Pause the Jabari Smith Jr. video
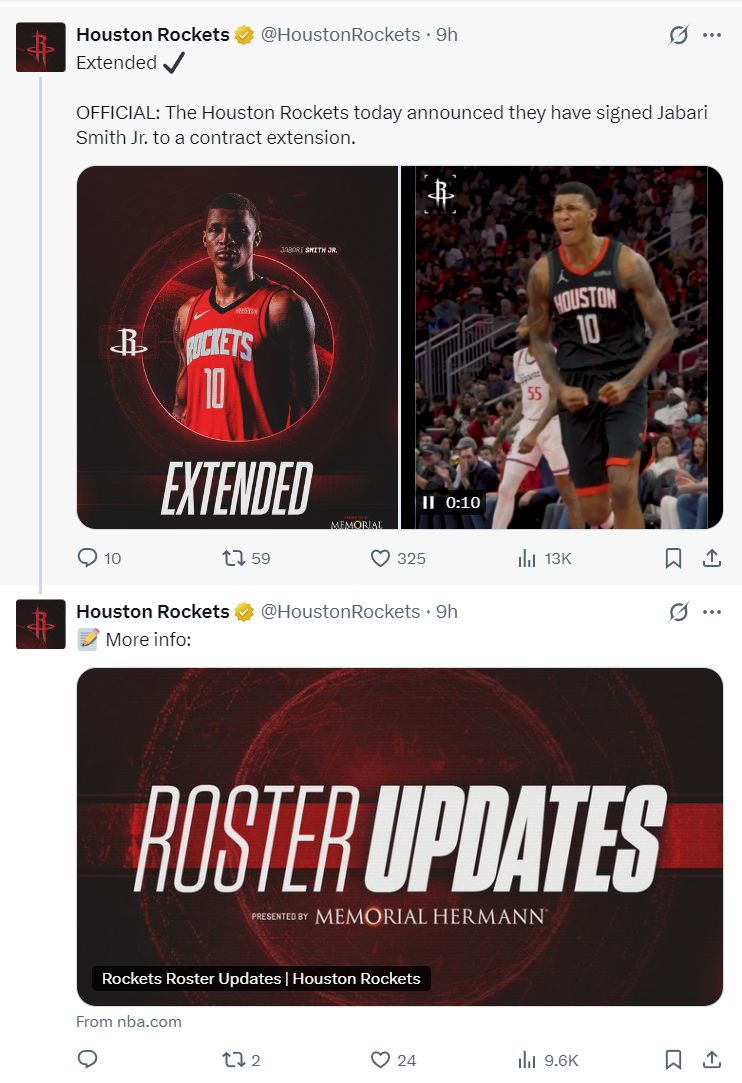The image size is (742, 1083). tap(429, 502)
